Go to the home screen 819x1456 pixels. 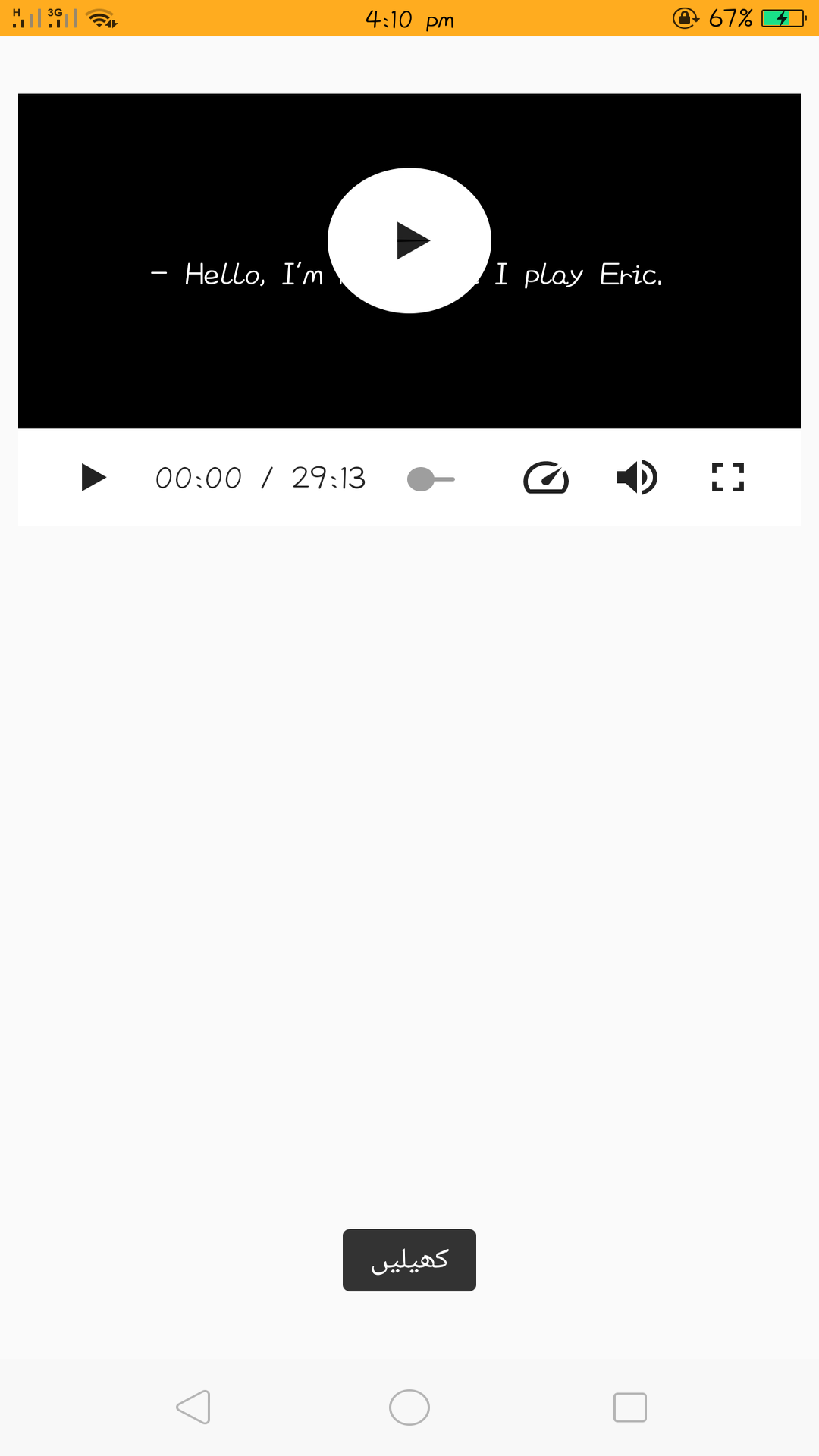409,1407
